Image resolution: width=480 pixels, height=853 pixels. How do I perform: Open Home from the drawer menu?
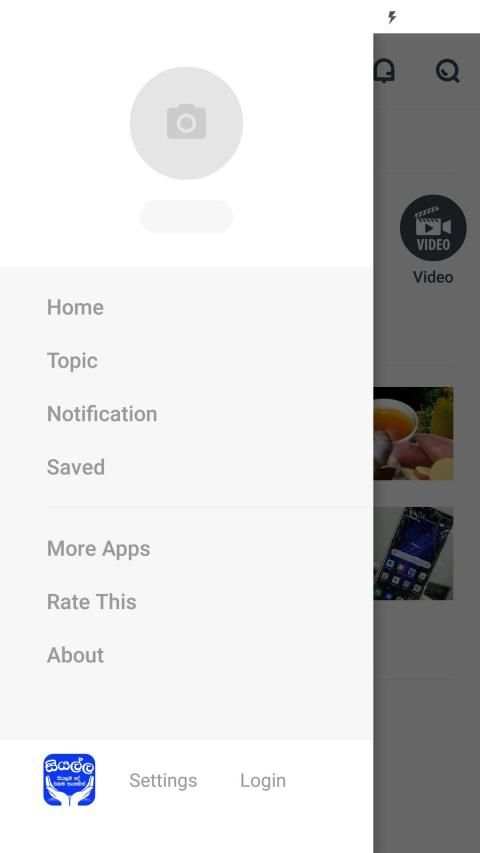point(75,307)
